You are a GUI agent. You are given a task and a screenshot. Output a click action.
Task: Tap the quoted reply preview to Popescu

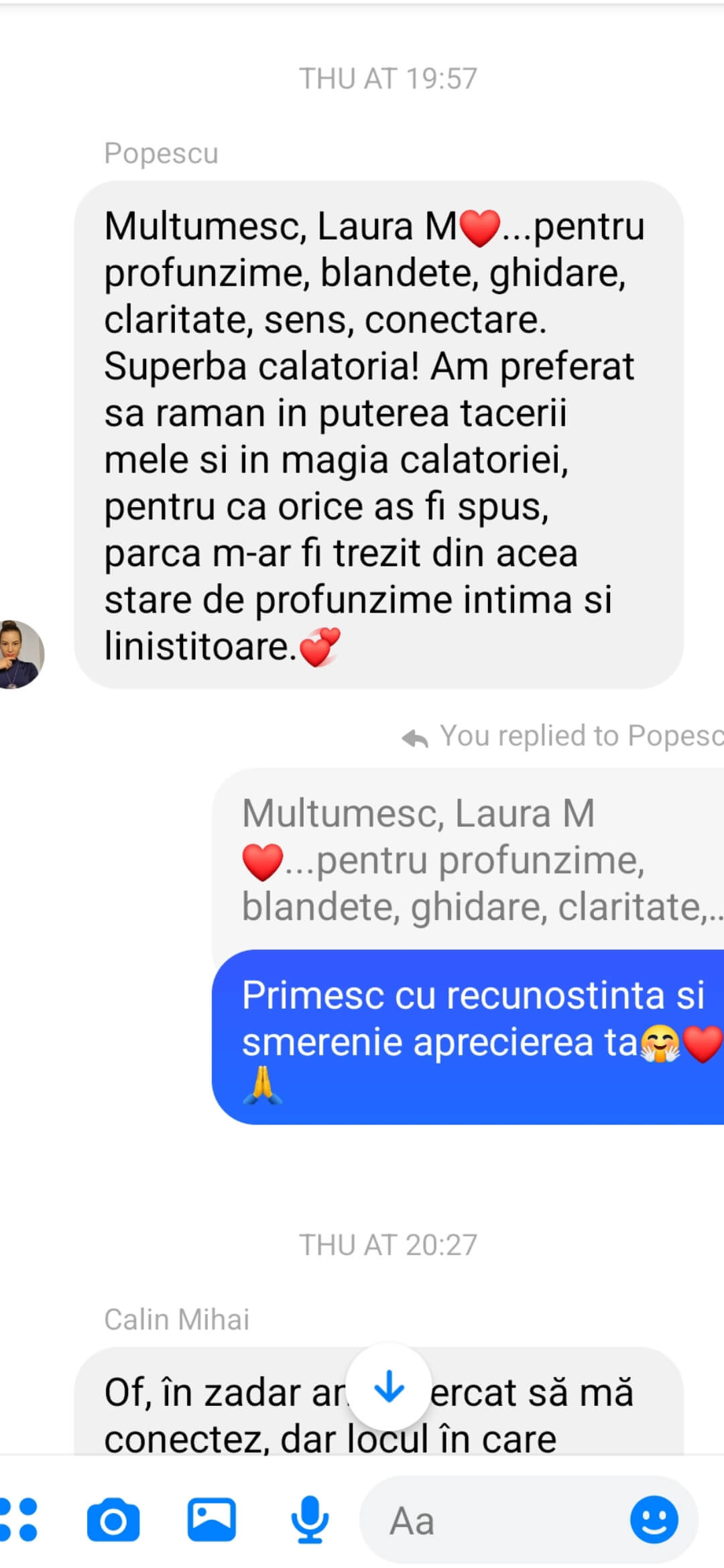468,859
